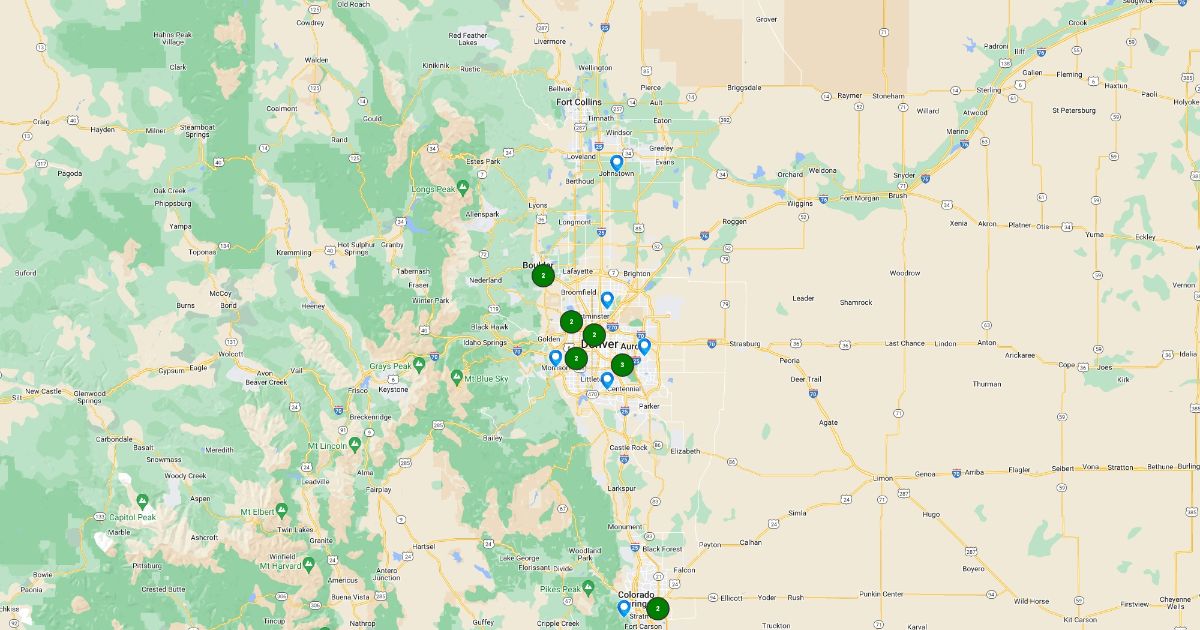1200x630 pixels.
Task: Expand the green cluster beside Morrison's pin
Action: tap(576, 358)
